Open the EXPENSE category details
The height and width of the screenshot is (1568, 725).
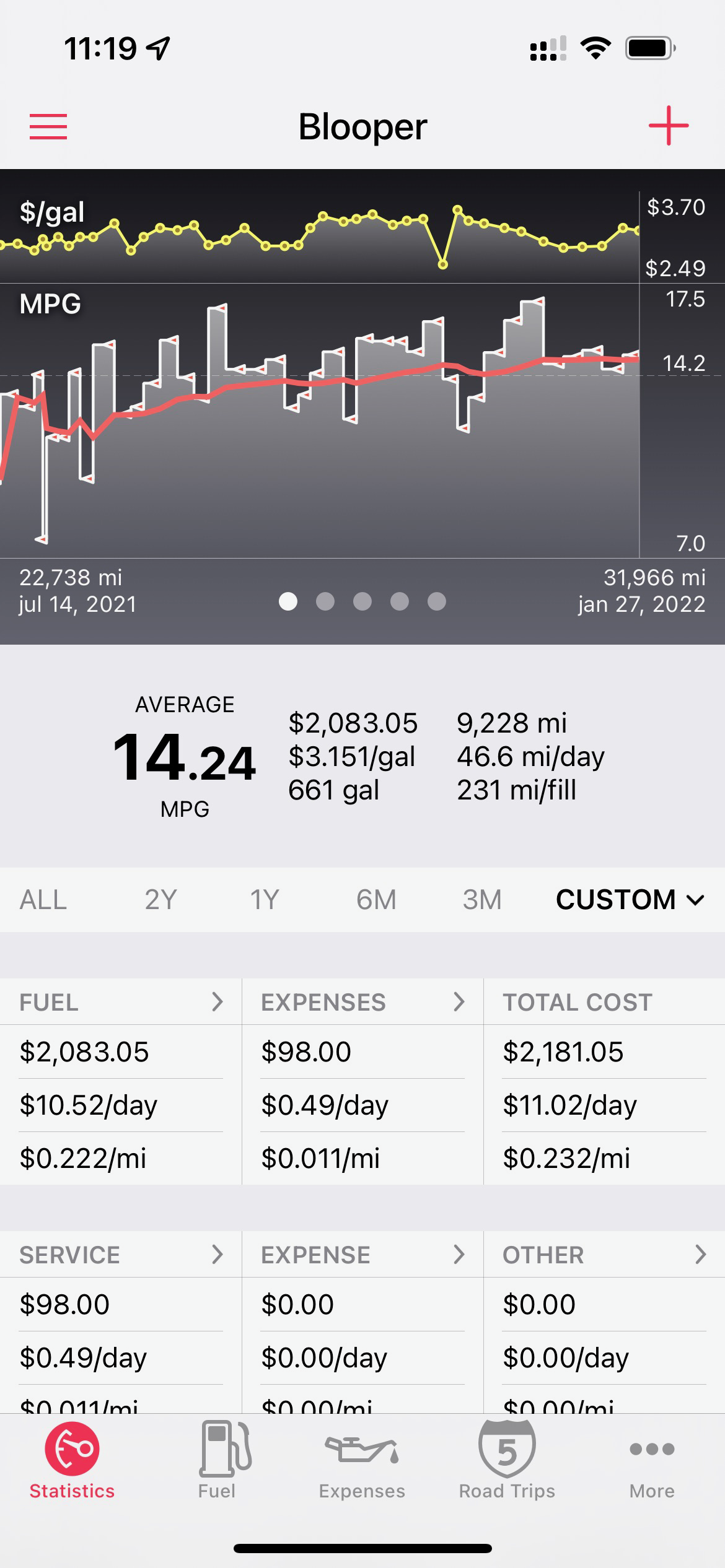click(x=362, y=1255)
